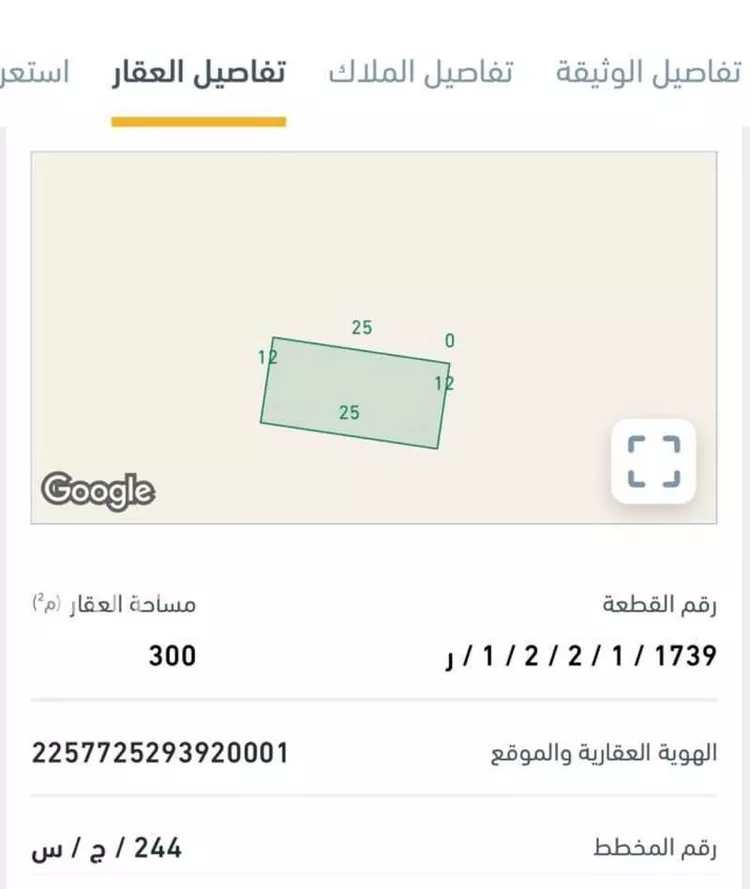Click the parcel corner marker labeled 0
The width and height of the screenshot is (750, 889).
(x=450, y=341)
